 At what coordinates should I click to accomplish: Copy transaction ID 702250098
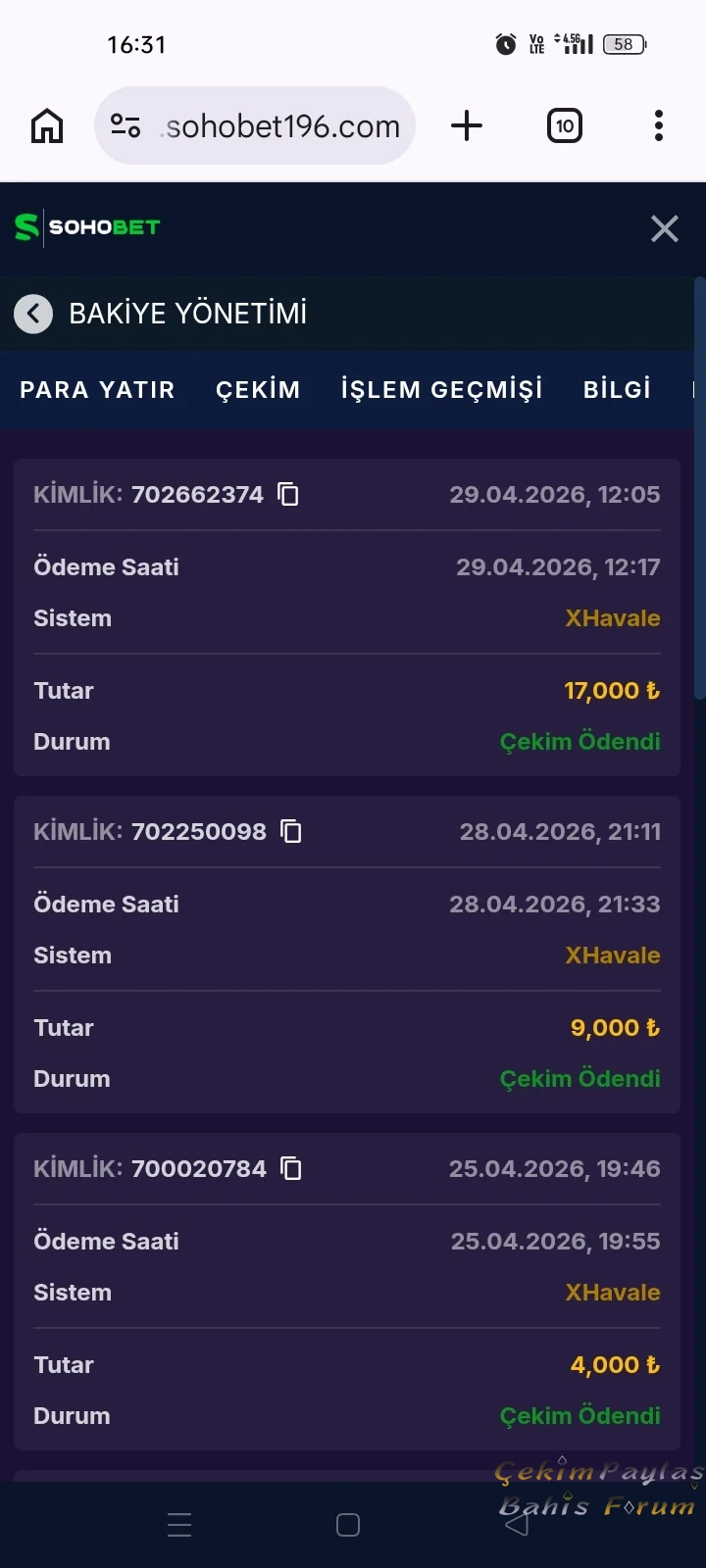click(x=291, y=831)
